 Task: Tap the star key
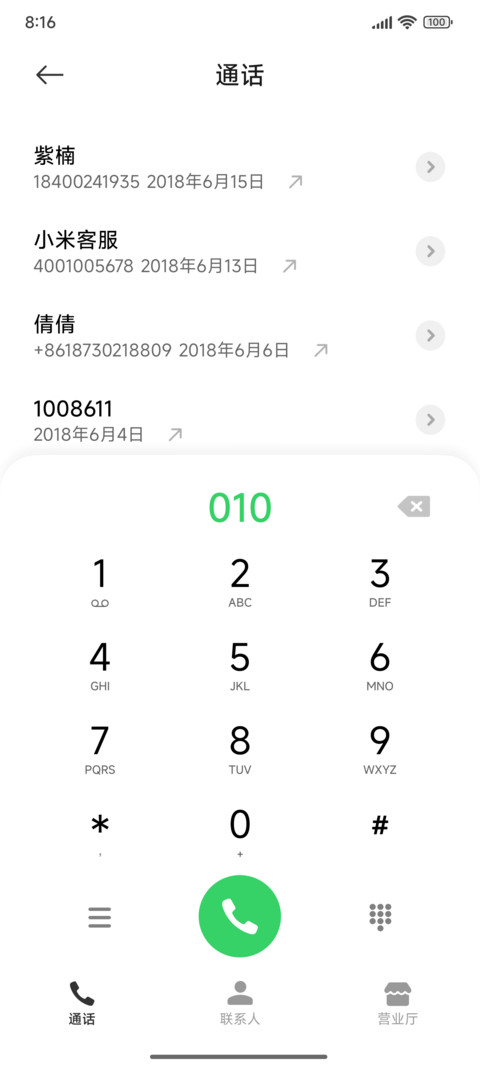tap(100, 832)
